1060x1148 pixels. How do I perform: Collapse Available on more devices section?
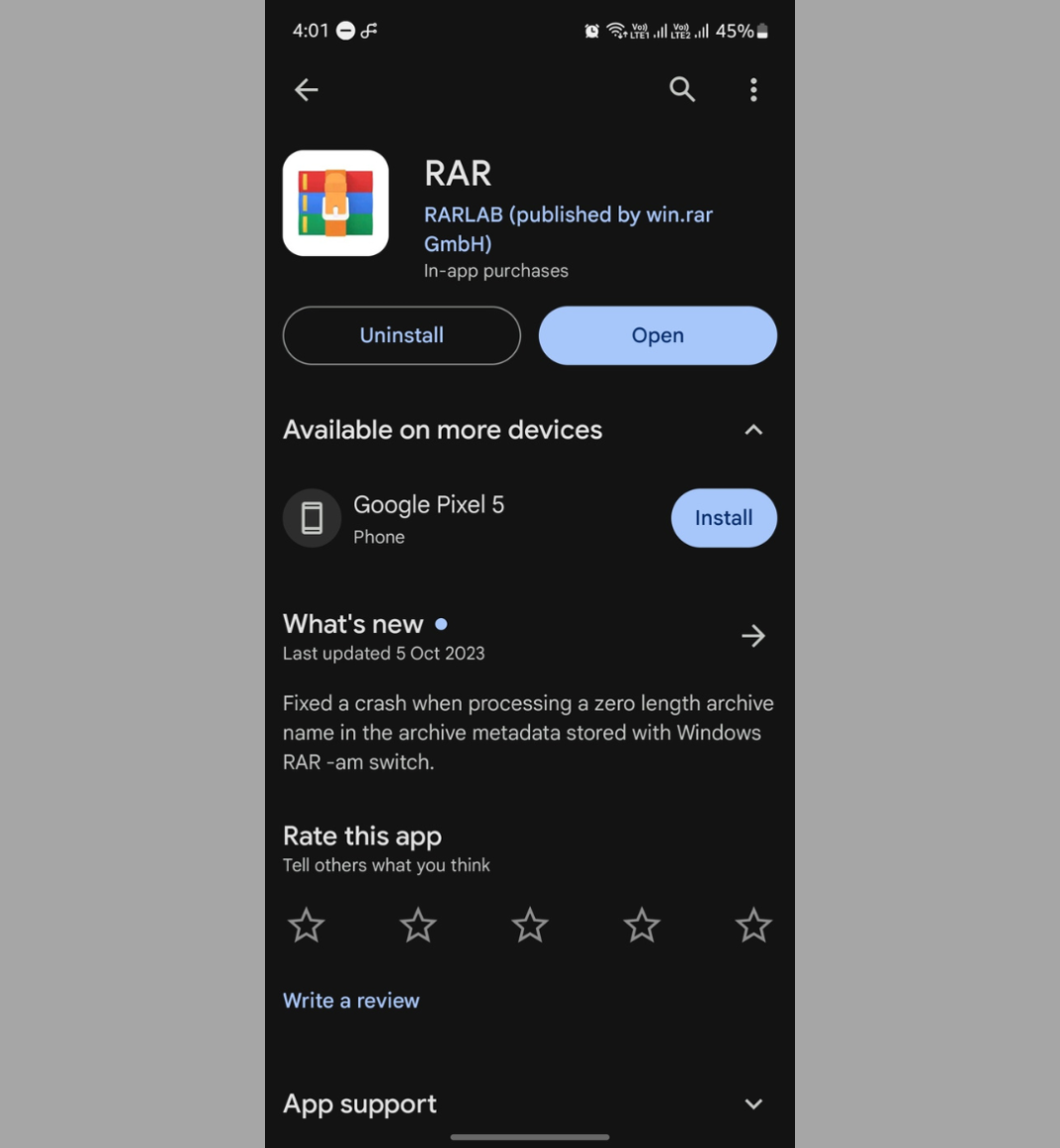click(x=753, y=430)
